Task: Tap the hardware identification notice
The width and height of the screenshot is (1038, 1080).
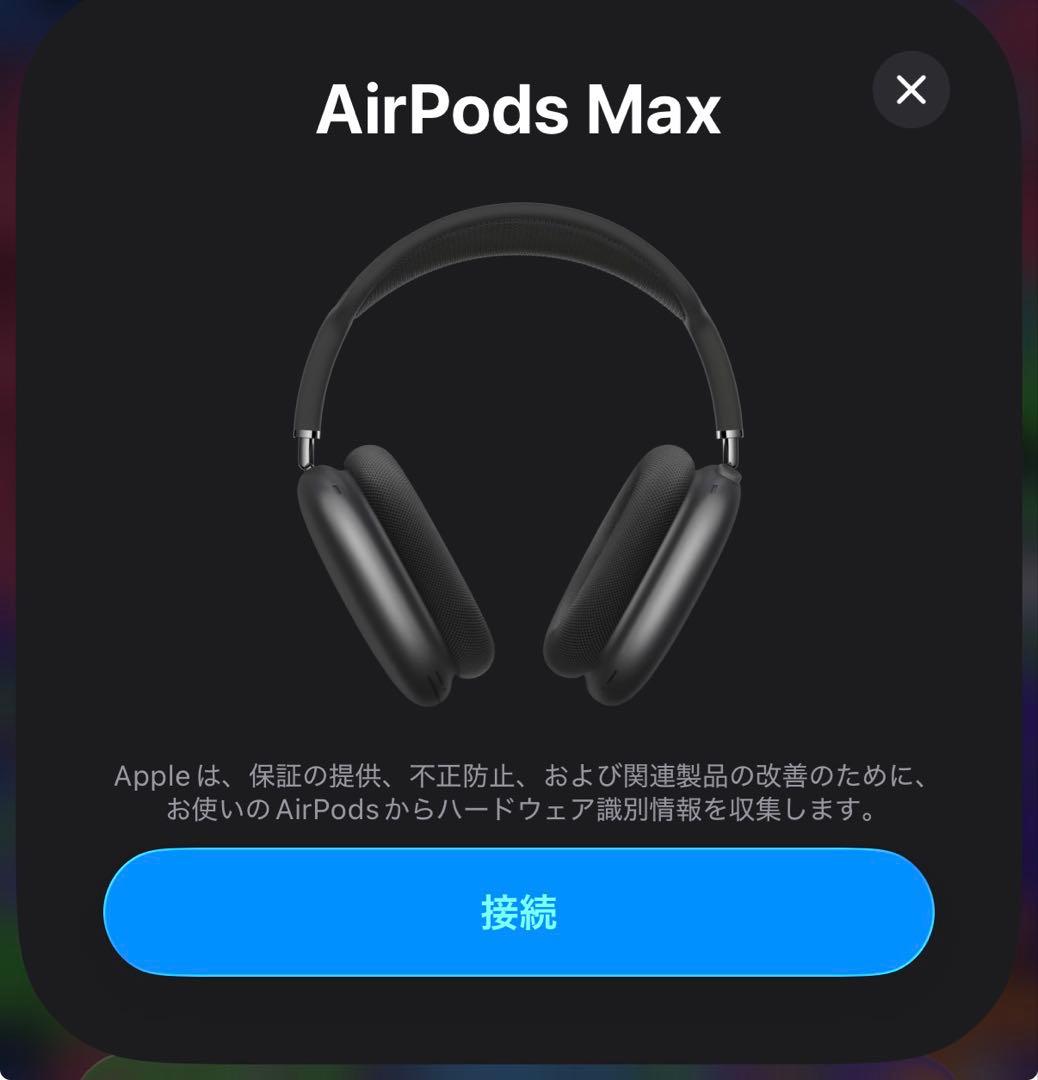Action: point(519,812)
